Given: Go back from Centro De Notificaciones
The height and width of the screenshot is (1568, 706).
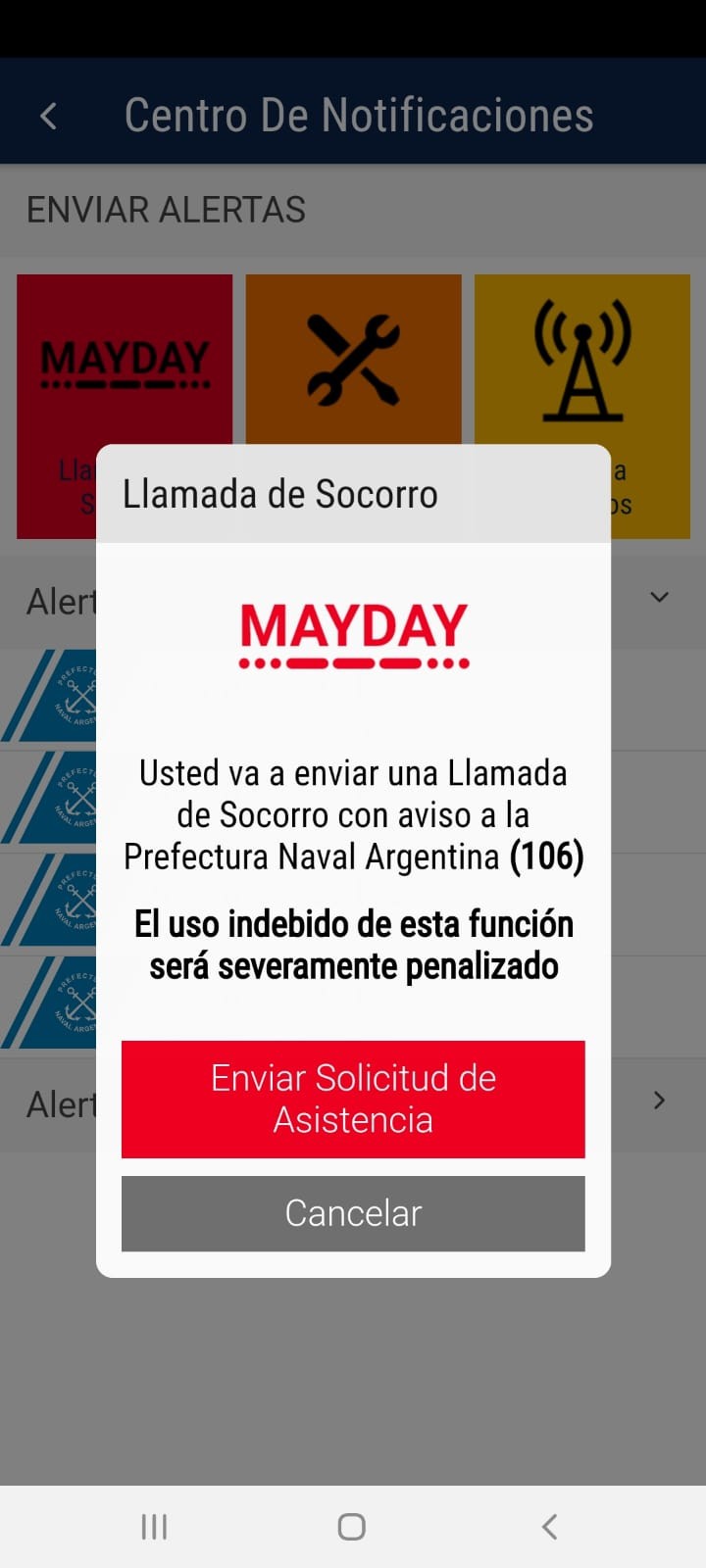Looking at the screenshot, I should click(x=48, y=116).
